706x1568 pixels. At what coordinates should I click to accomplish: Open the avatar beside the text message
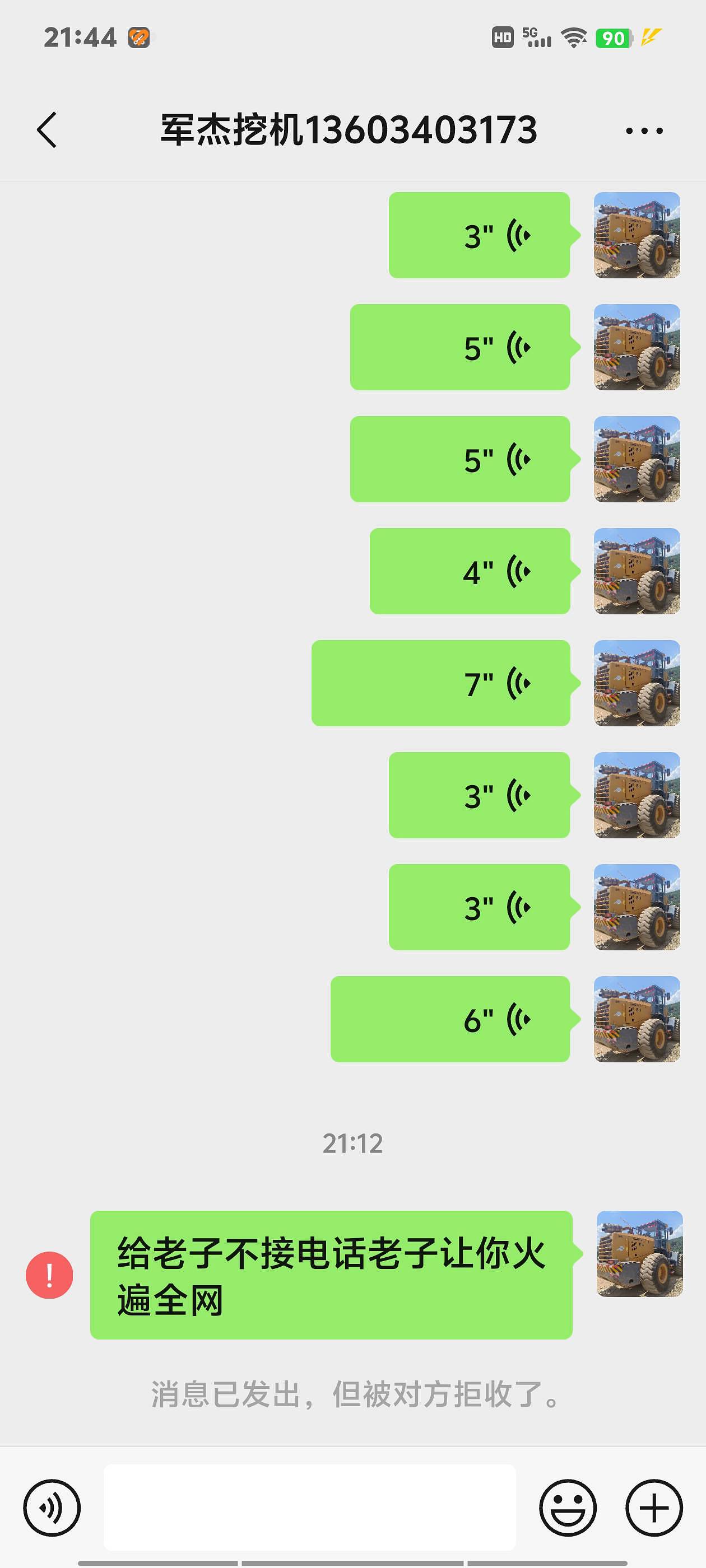point(639,1253)
